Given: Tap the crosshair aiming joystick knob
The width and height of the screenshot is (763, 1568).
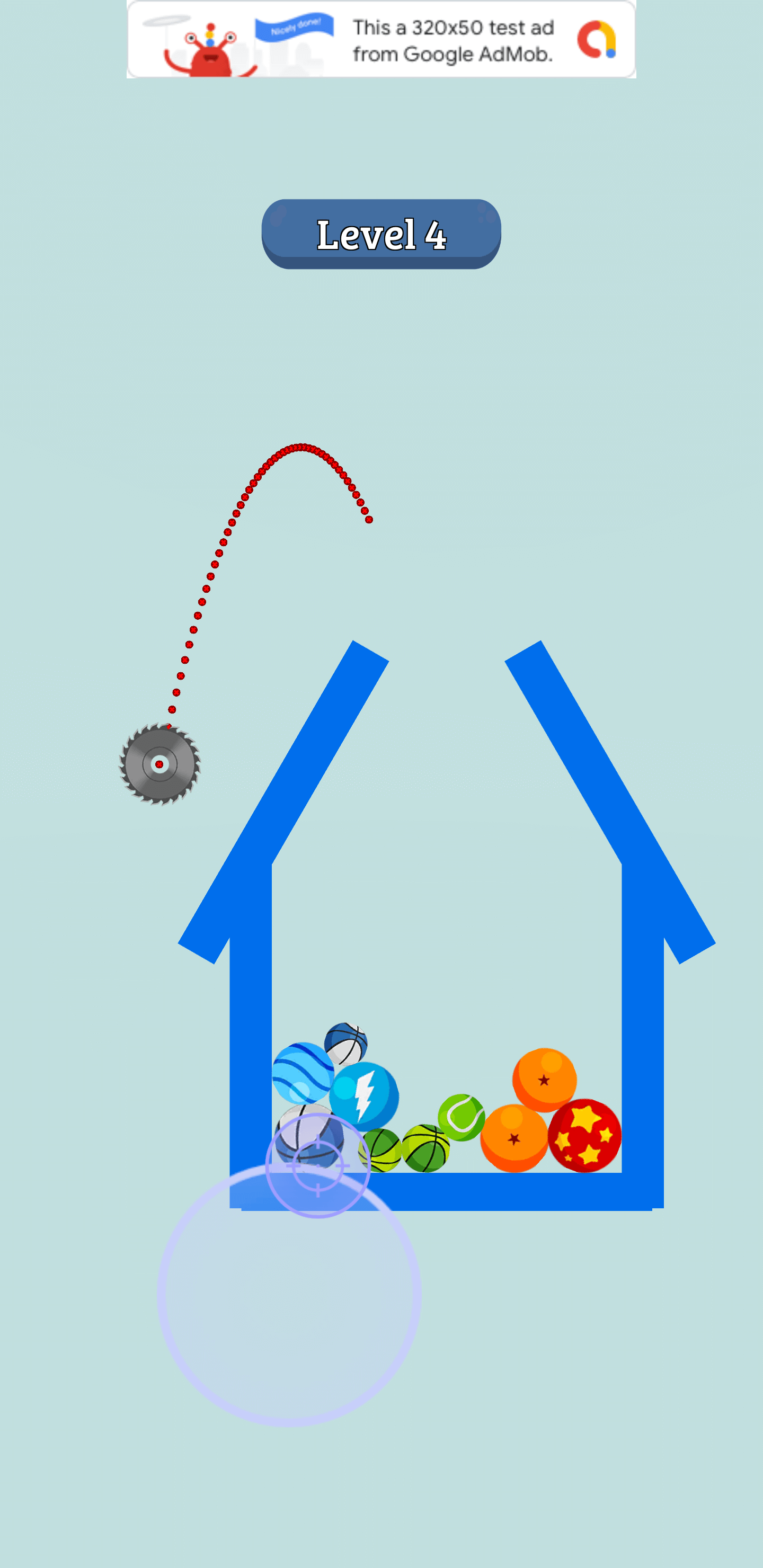Looking at the screenshot, I should click(x=318, y=1165).
